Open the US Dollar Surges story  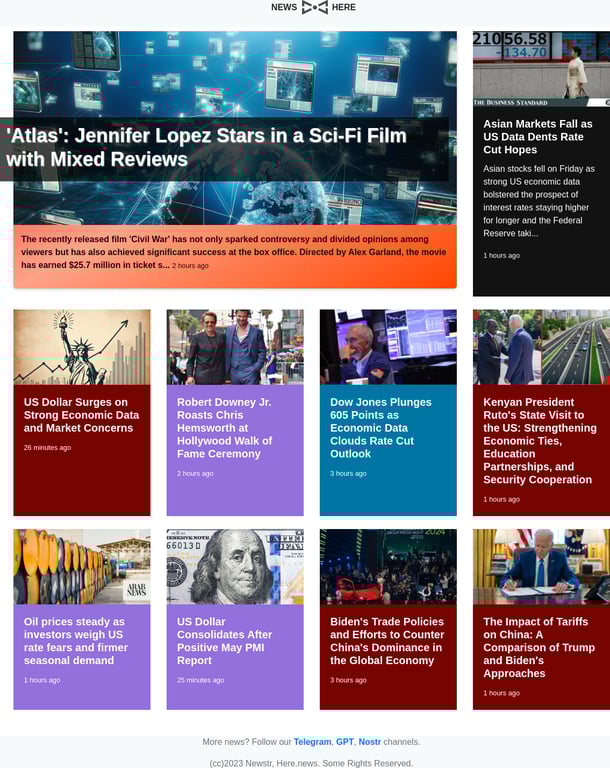[81, 415]
